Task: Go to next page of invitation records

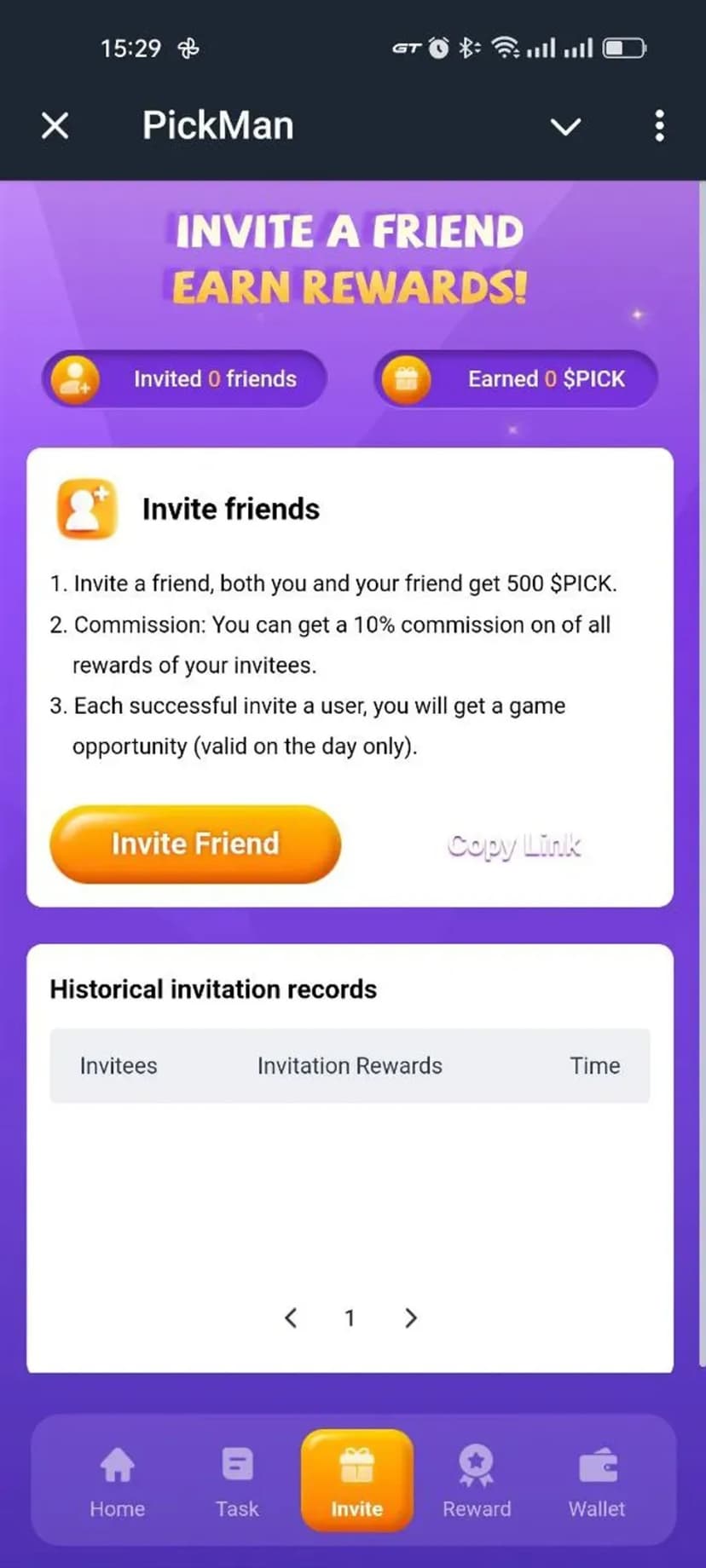Action: tap(411, 1317)
